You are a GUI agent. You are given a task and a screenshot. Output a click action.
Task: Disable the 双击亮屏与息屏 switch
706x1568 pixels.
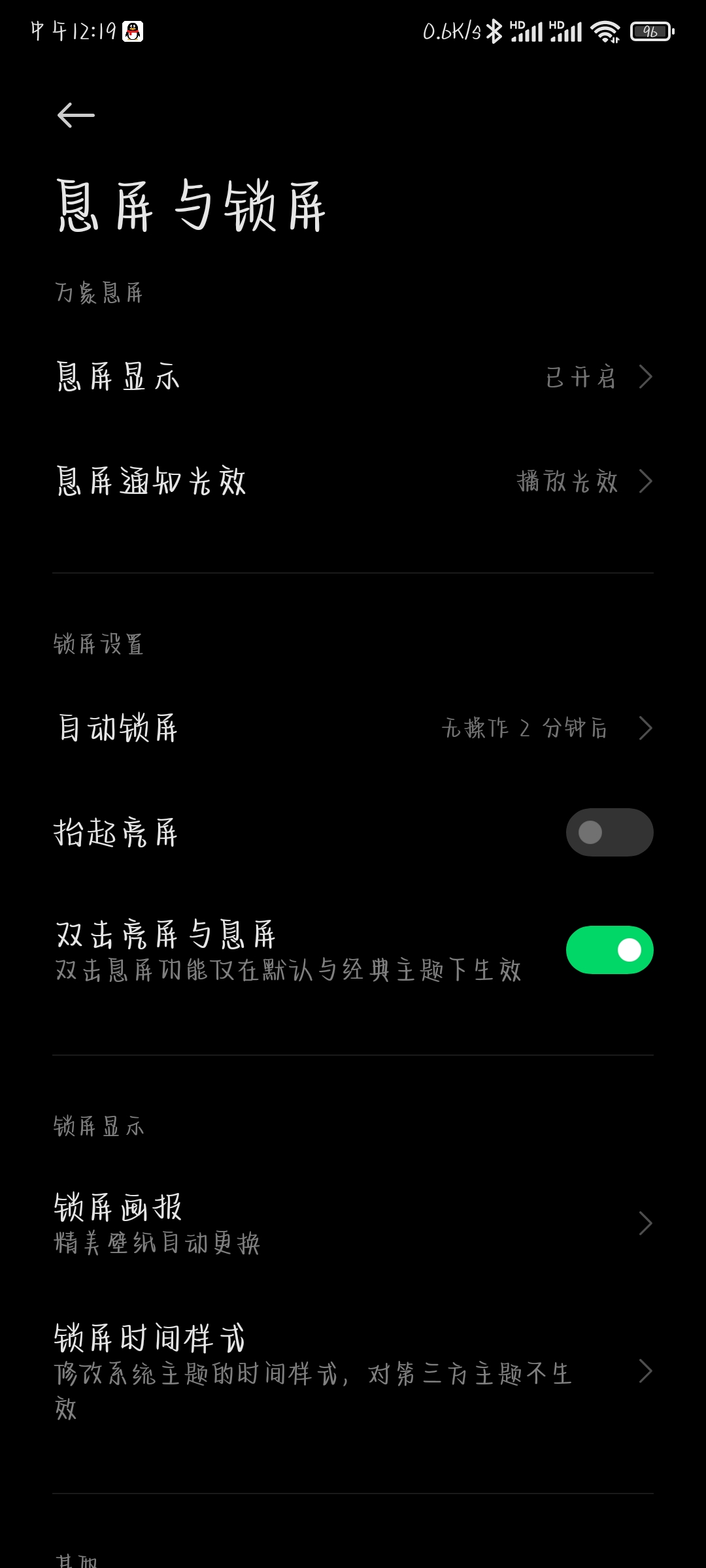609,950
